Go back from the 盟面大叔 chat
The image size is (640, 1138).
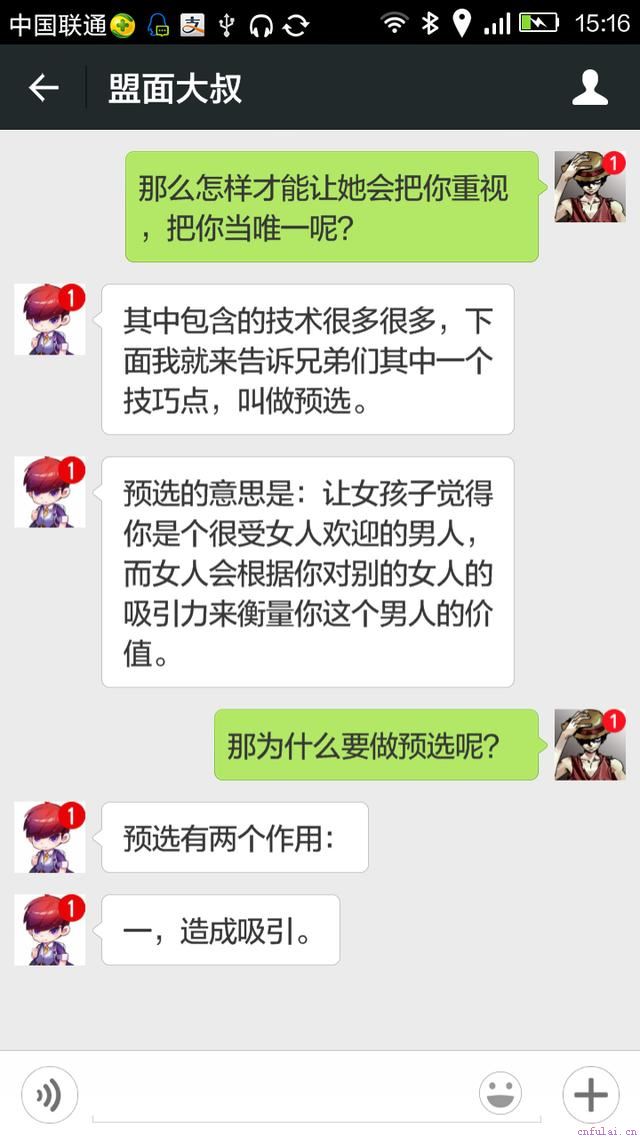(x=43, y=88)
